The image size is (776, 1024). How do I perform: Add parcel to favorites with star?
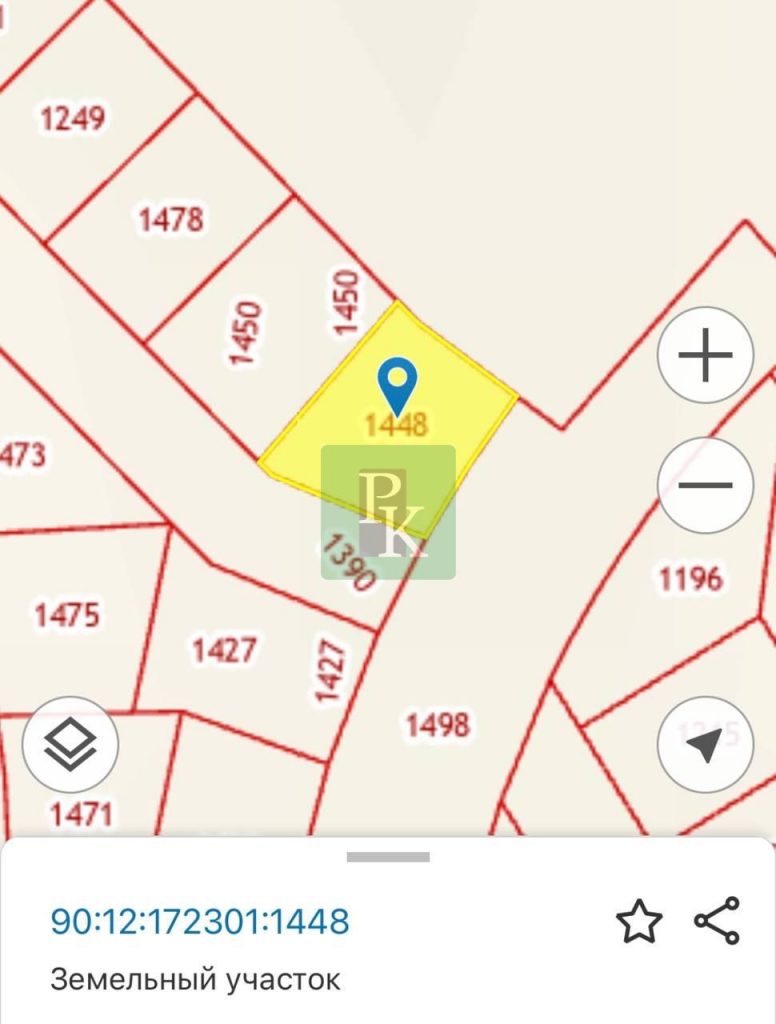[x=639, y=921]
